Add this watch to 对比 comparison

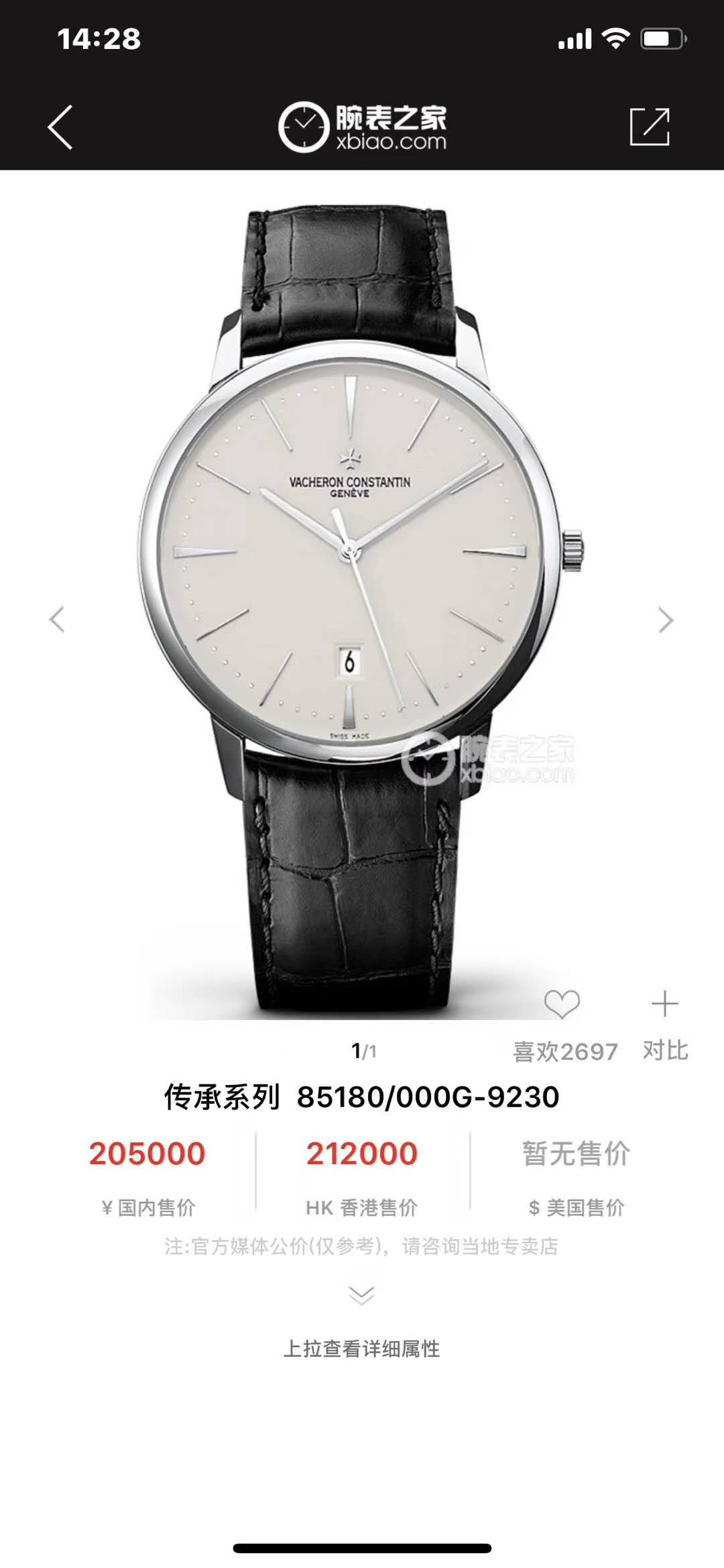click(x=665, y=1005)
